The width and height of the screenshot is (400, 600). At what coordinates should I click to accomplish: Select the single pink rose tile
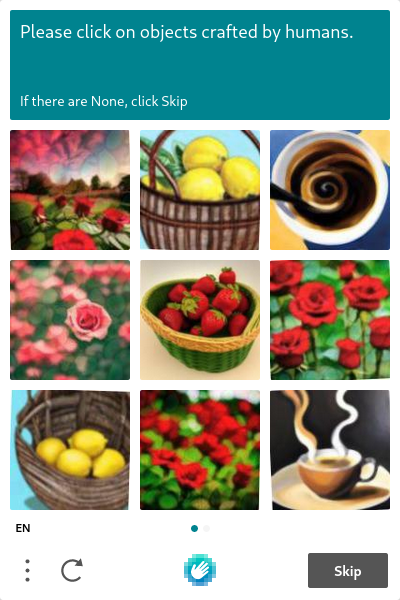70,320
